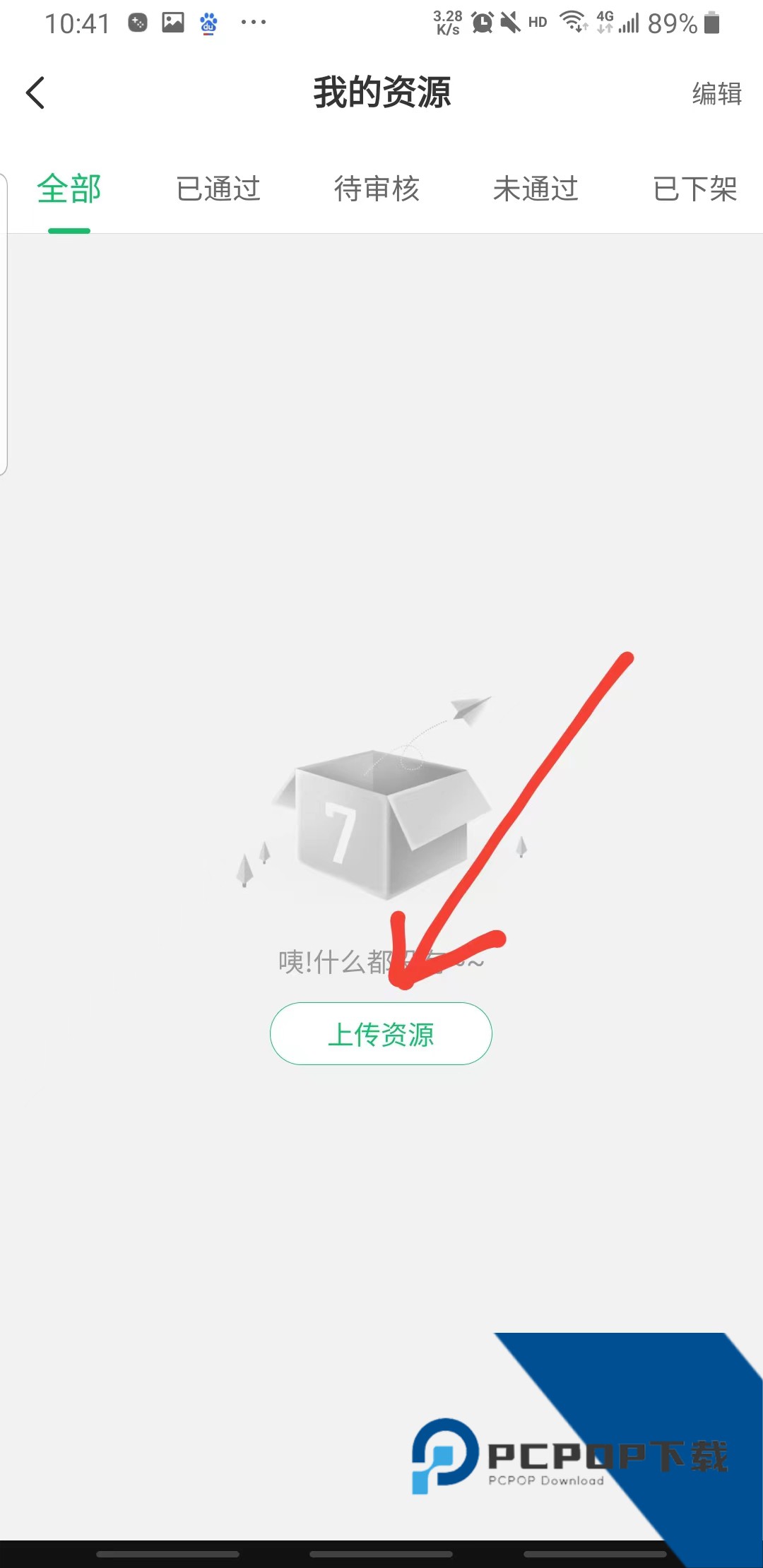This screenshot has width=763, height=1568.
Task: Select the 全部 tab
Action: 69,189
